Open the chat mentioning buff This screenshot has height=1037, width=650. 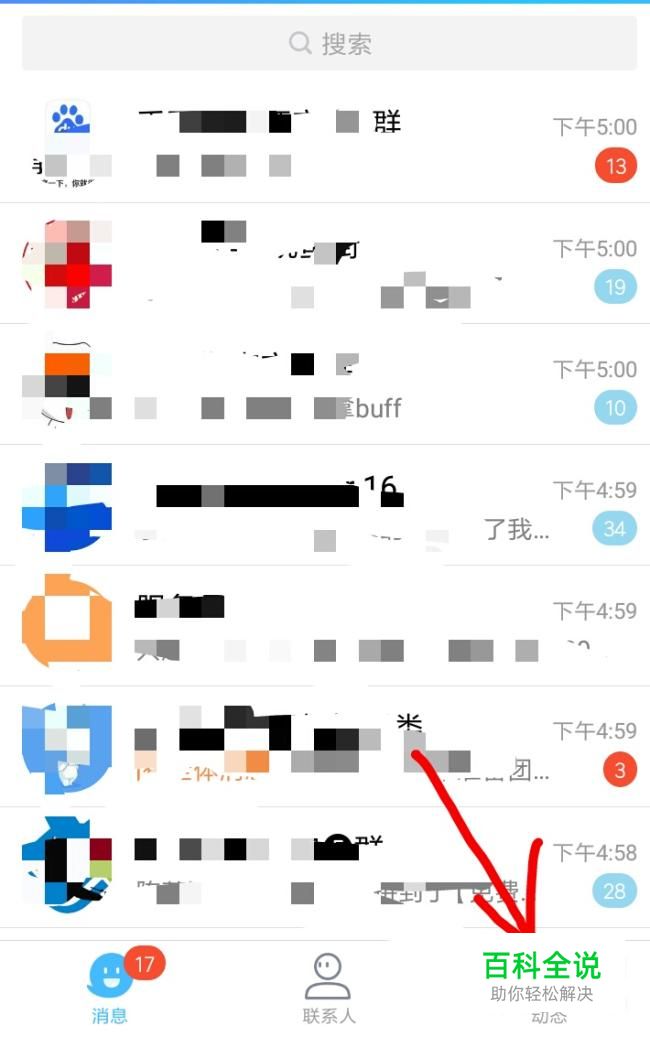pyautogui.click(x=325, y=385)
